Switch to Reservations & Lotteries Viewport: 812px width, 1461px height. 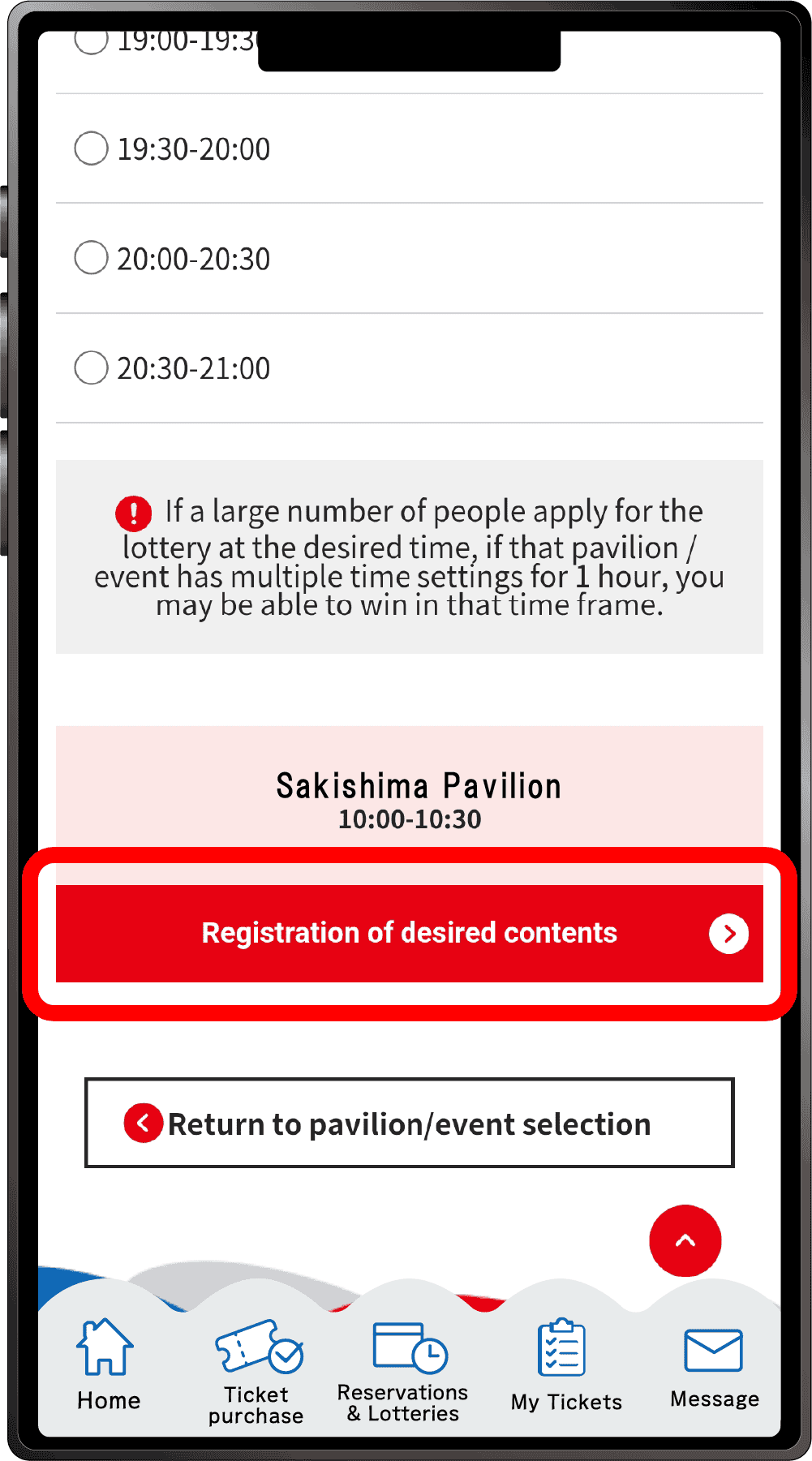point(403,1371)
